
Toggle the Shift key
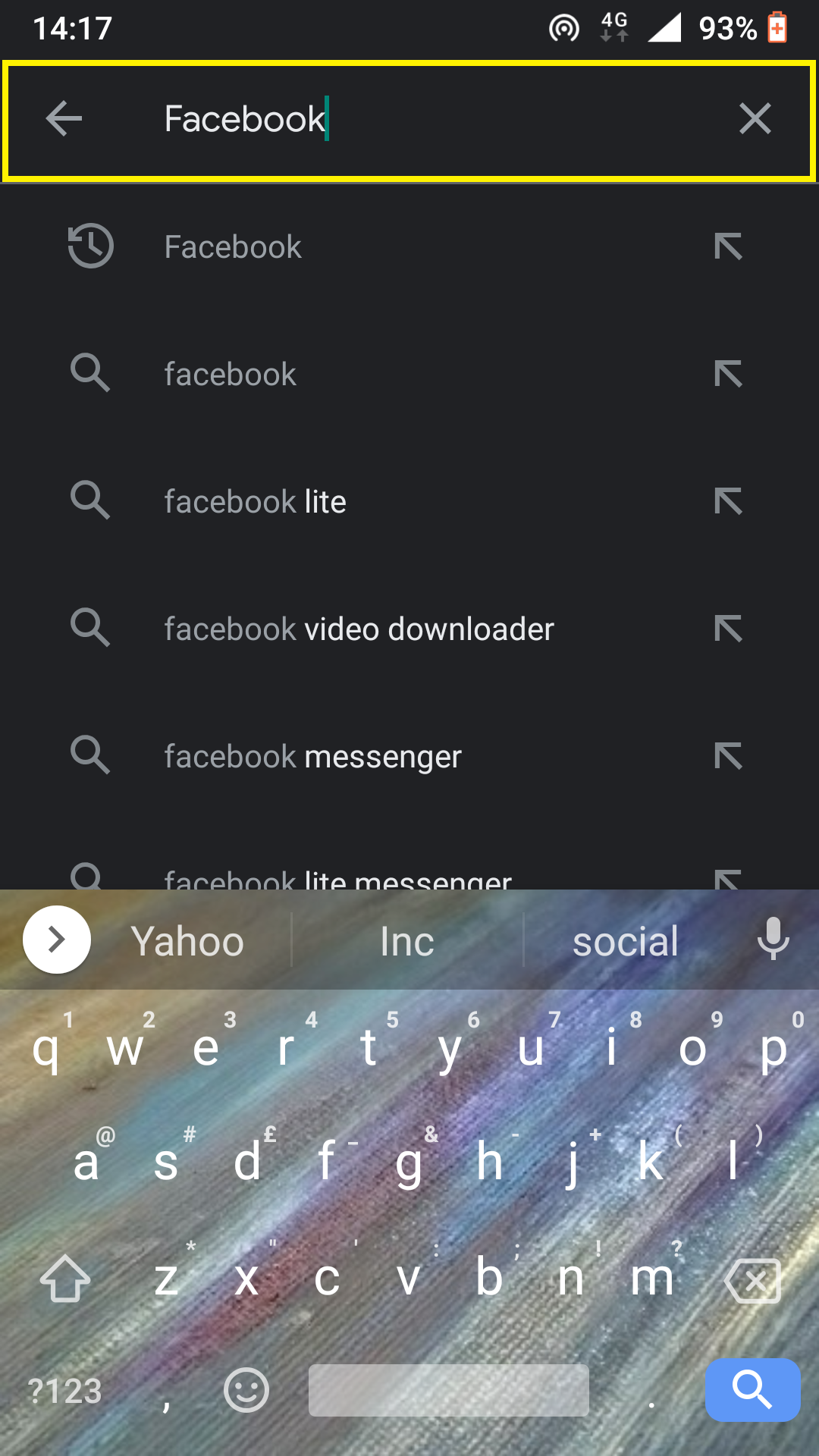(64, 1280)
